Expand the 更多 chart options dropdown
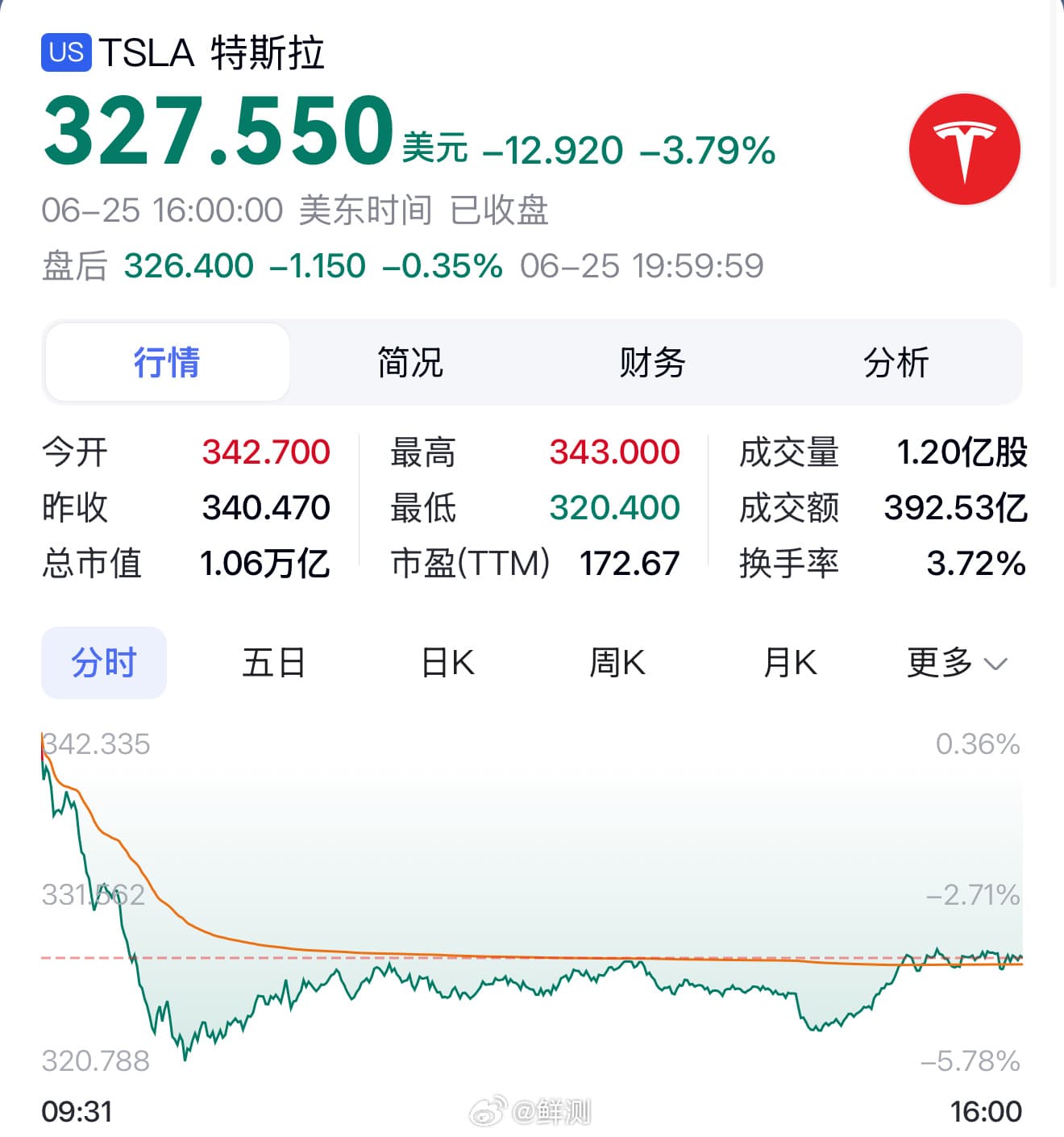 pyautogui.click(x=957, y=663)
